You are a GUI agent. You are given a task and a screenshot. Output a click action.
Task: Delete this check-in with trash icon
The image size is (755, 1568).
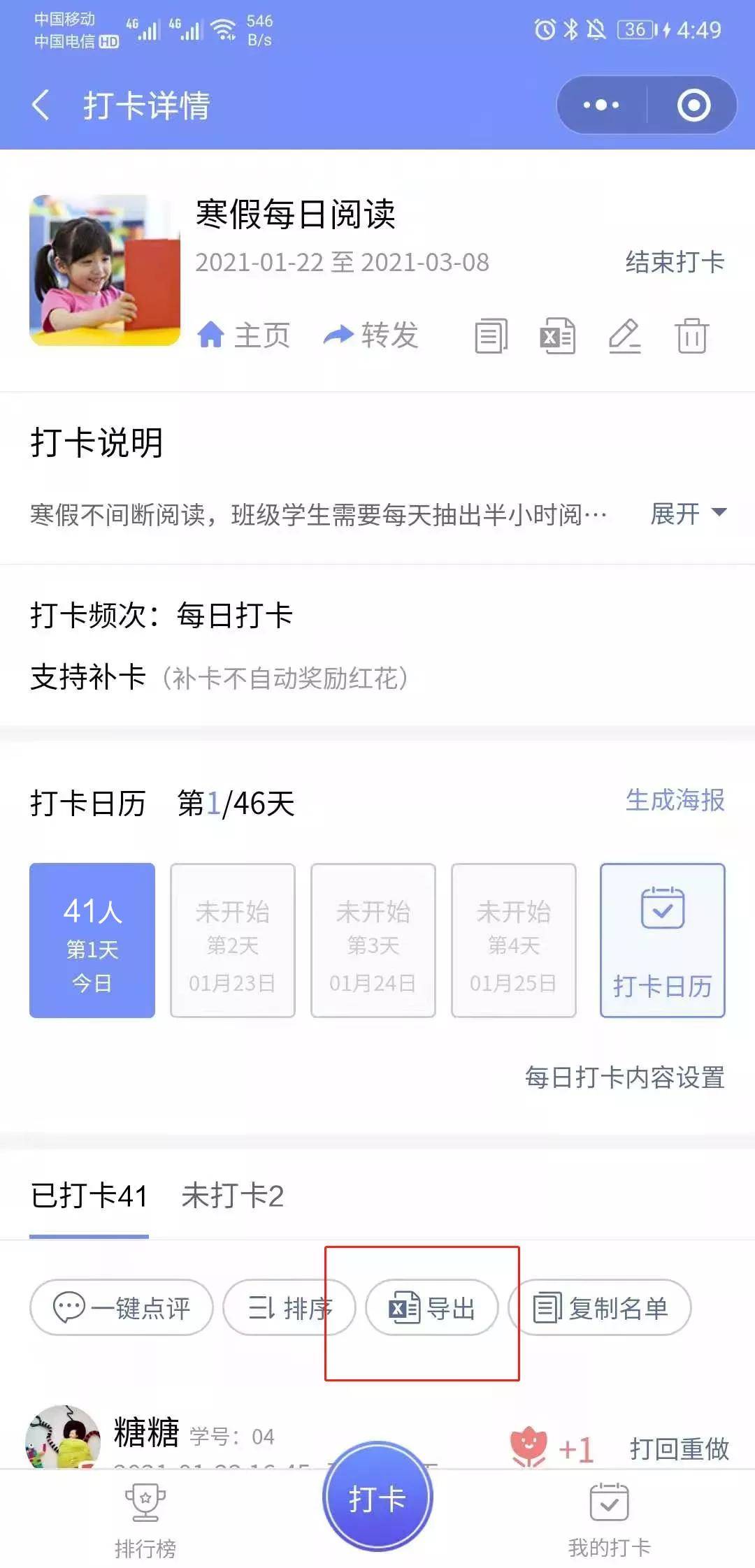691,336
